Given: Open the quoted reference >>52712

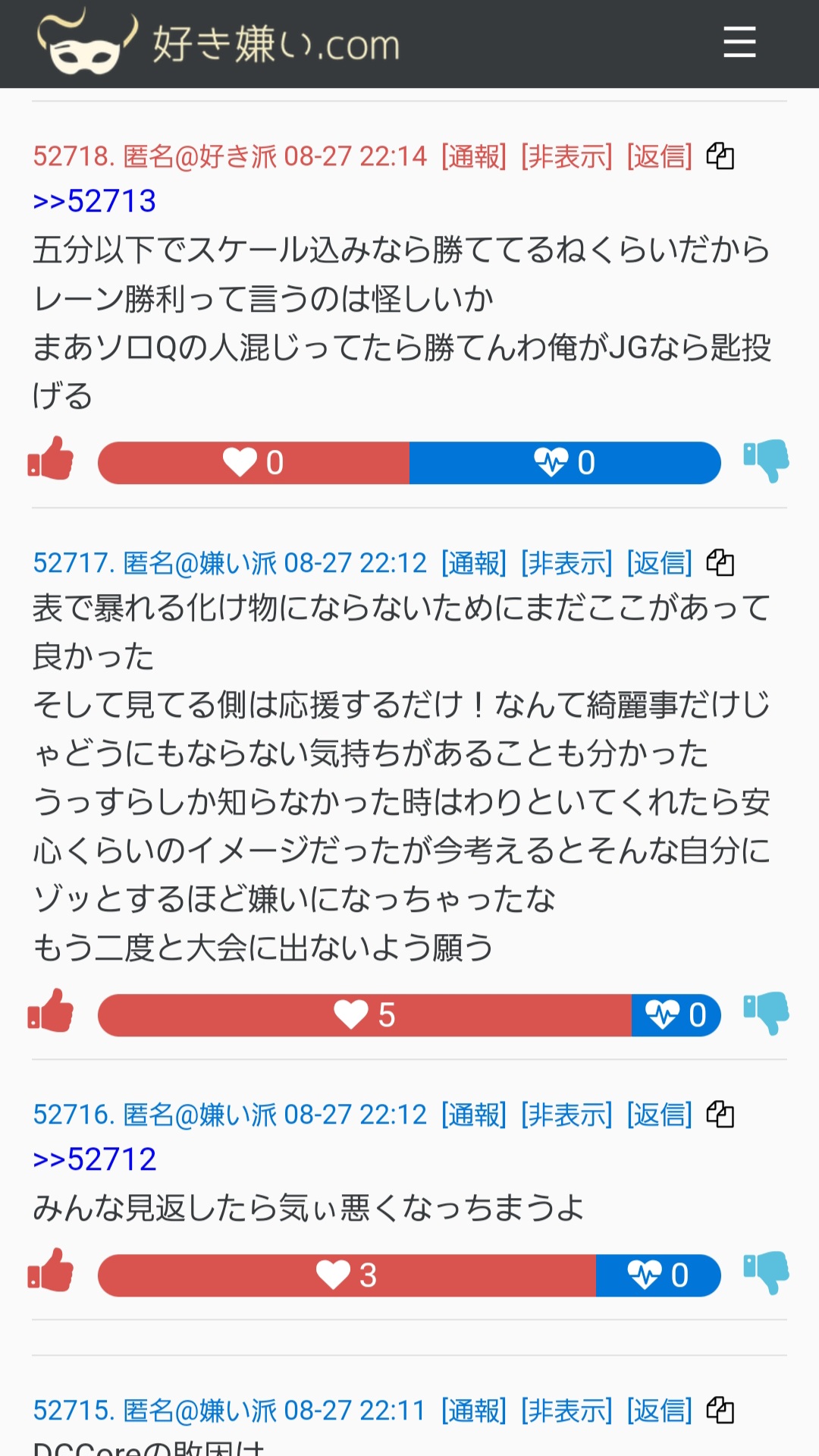Looking at the screenshot, I should point(95,1159).
